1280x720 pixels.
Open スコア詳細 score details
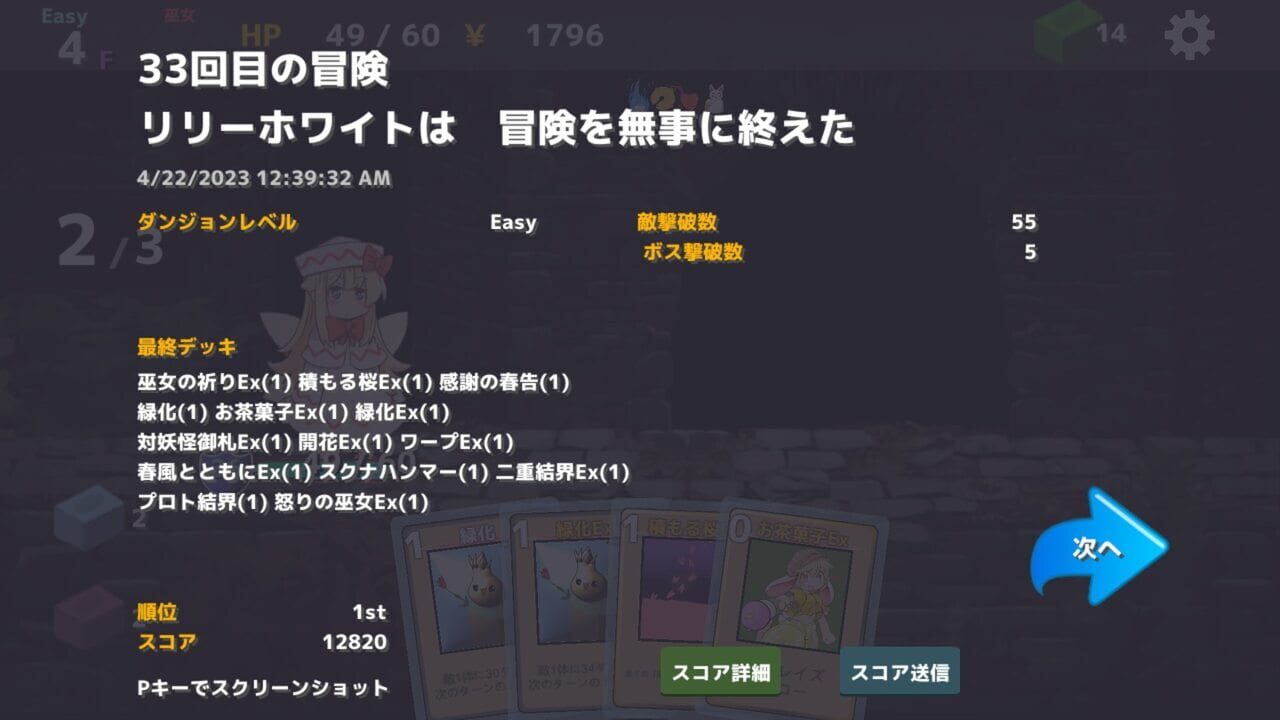click(x=720, y=672)
